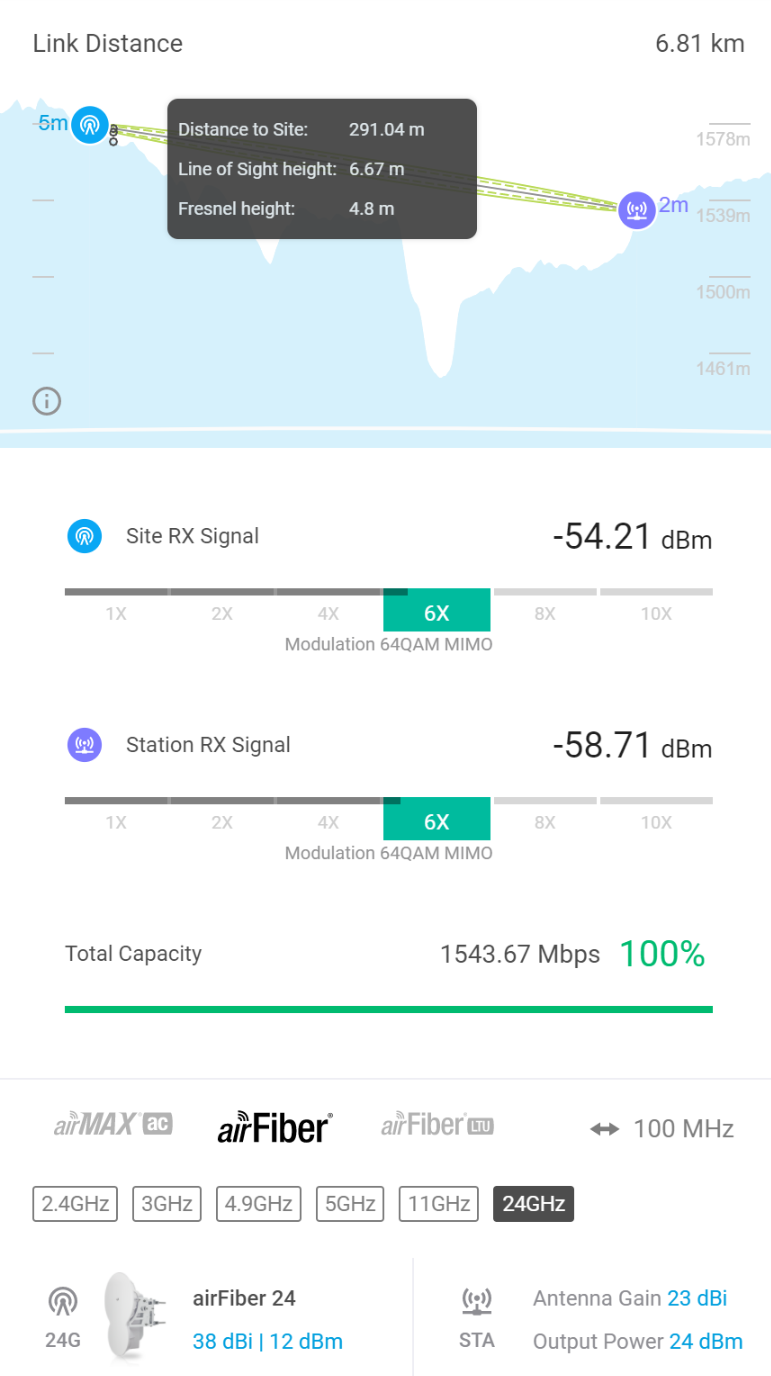Choose the 4.9GHz band
The height and width of the screenshot is (1376, 771).
point(258,1204)
